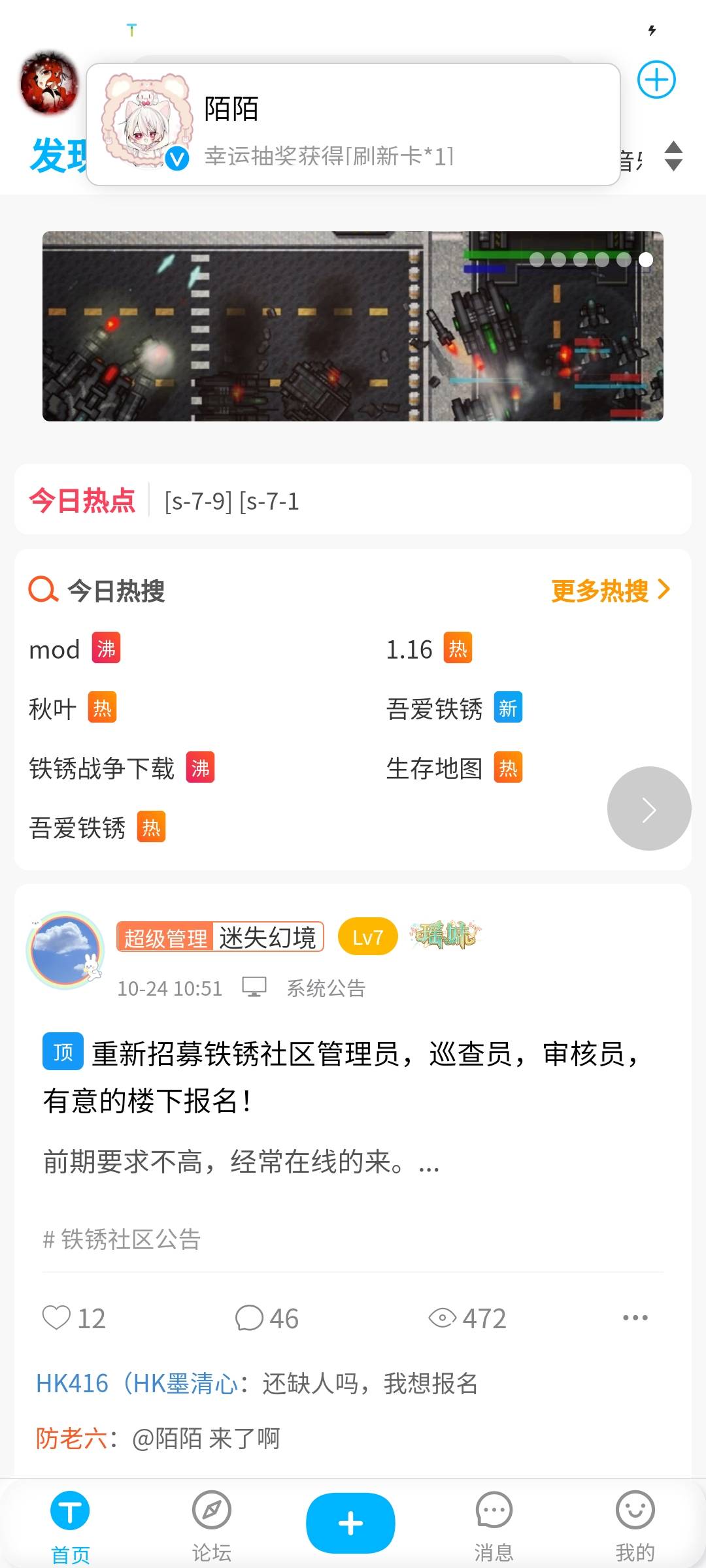Tap the gray floating arrow button
Screen dimensions: 706x1568
[648, 809]
